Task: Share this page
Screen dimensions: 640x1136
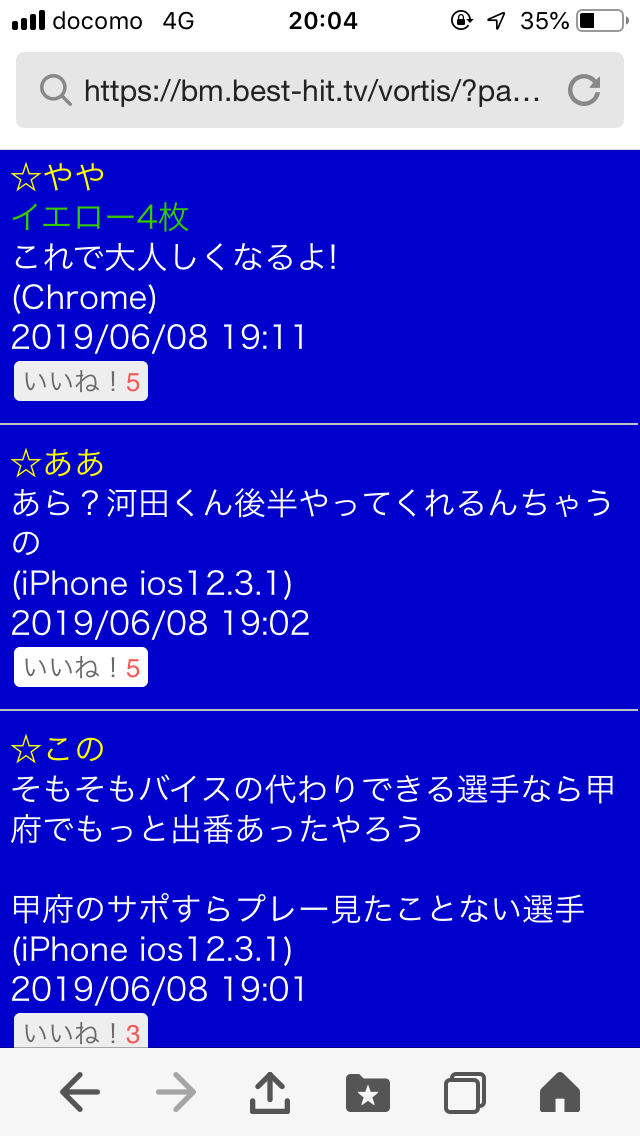Action: click(270, 1092)
